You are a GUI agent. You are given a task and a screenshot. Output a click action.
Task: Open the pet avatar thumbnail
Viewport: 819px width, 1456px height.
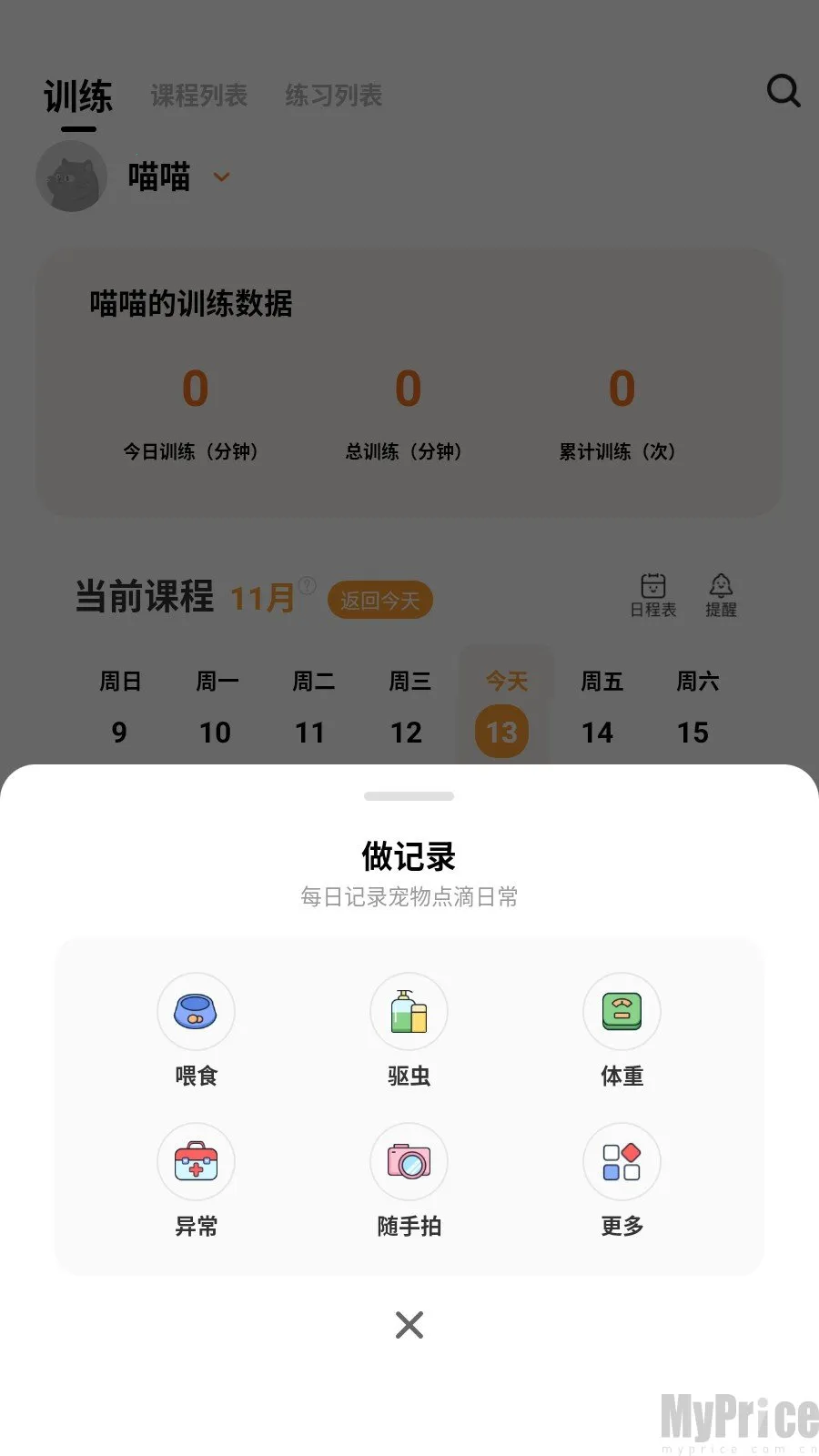click(72, 177)
